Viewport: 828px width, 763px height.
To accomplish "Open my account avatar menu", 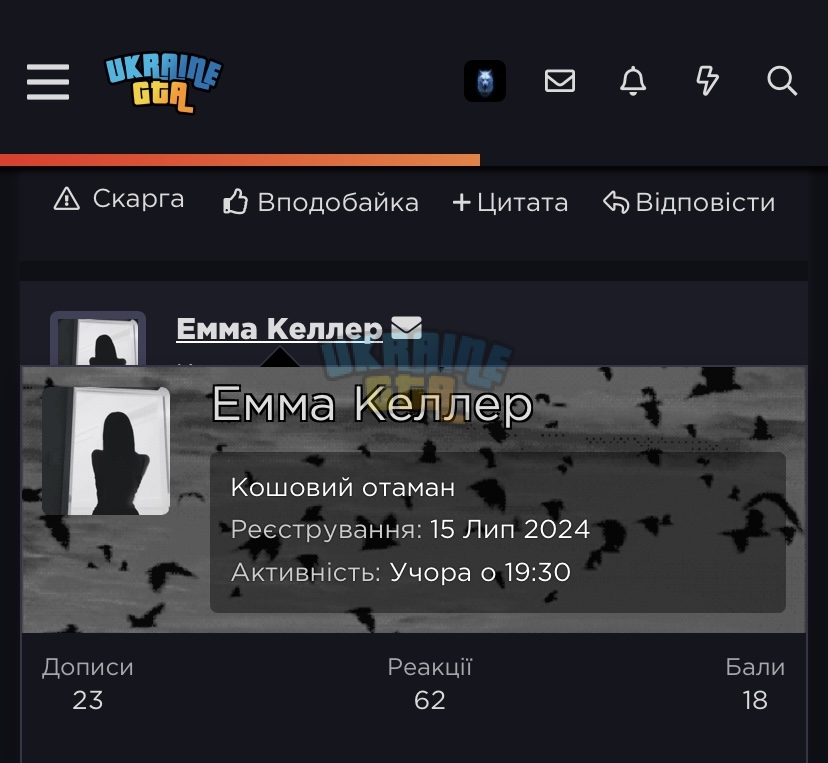I will (x=485, y=81).
